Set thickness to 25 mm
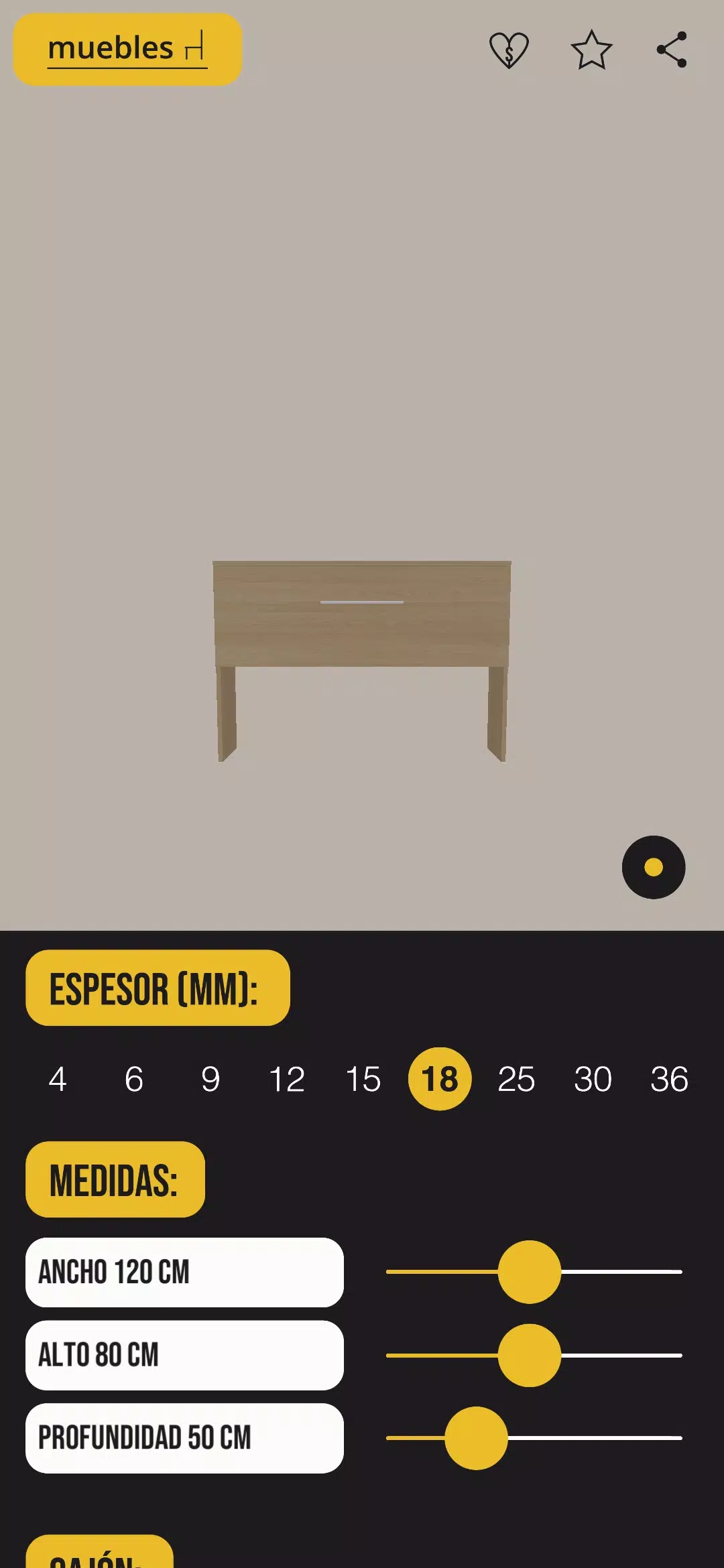Viewport: 724px width, 1568px height. (516, 1079)
